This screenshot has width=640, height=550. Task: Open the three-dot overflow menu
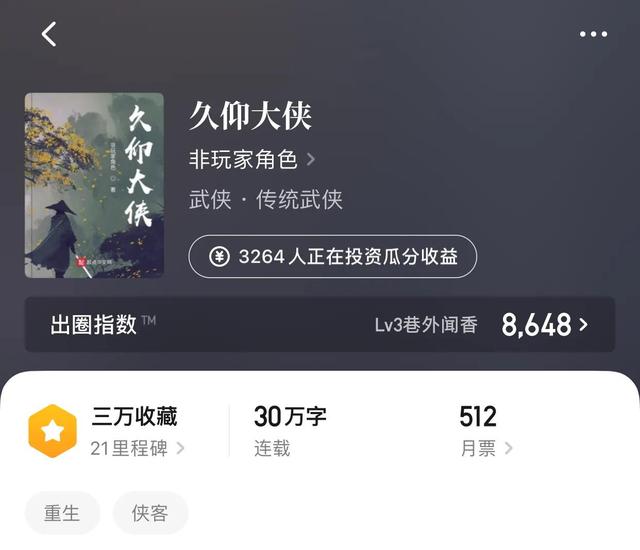[x=593, y=34]
